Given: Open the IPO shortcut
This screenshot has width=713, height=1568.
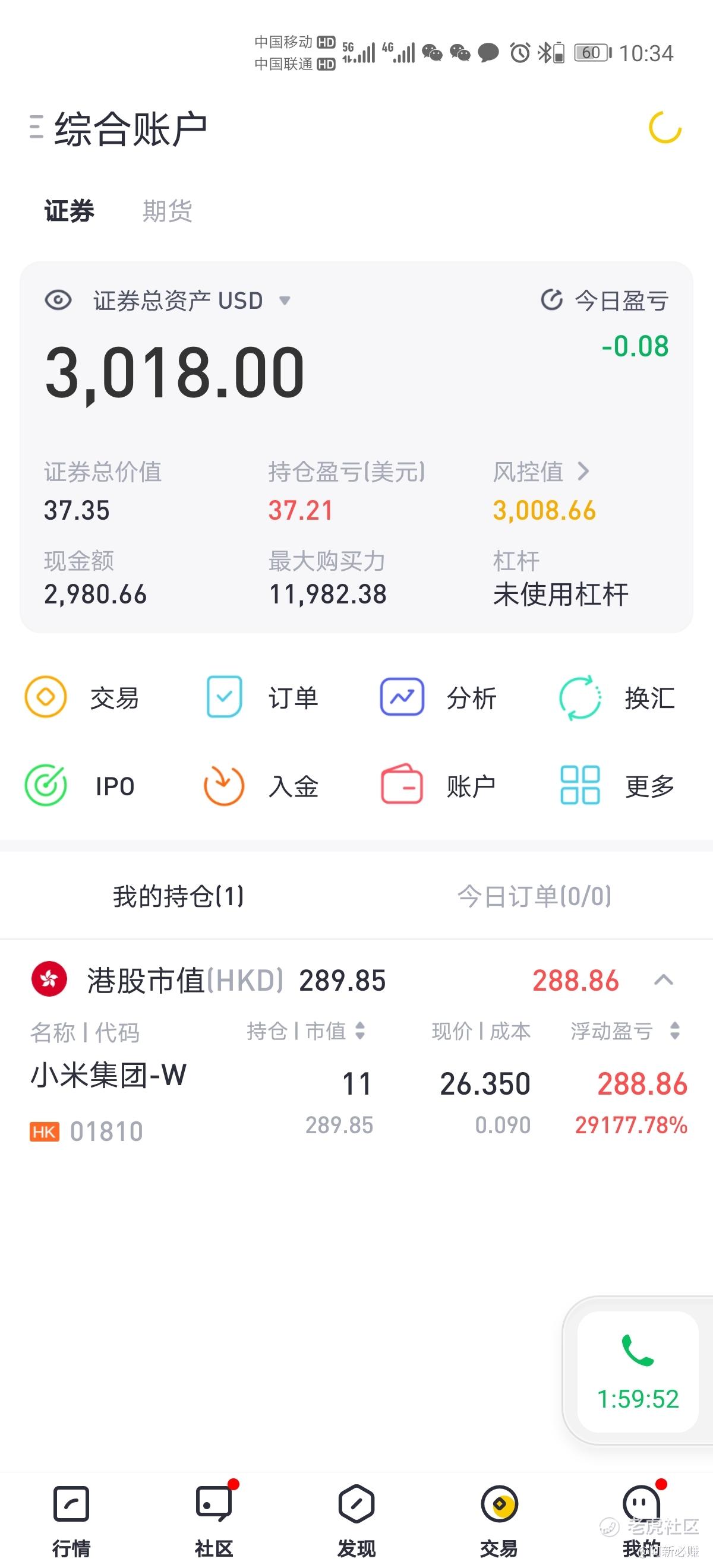Looking at the screenshot, I should (x=80, y=785).
